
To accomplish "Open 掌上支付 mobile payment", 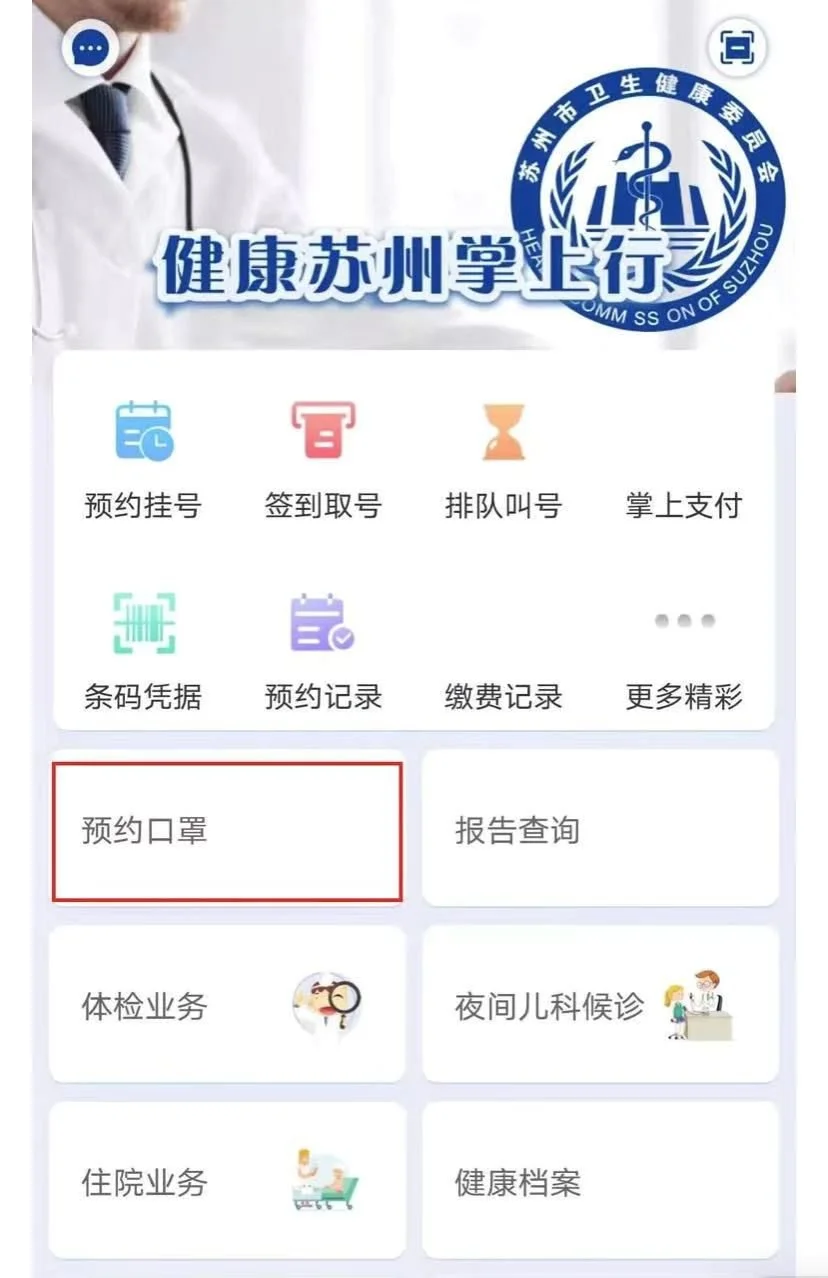I will [x=683, y=505].
